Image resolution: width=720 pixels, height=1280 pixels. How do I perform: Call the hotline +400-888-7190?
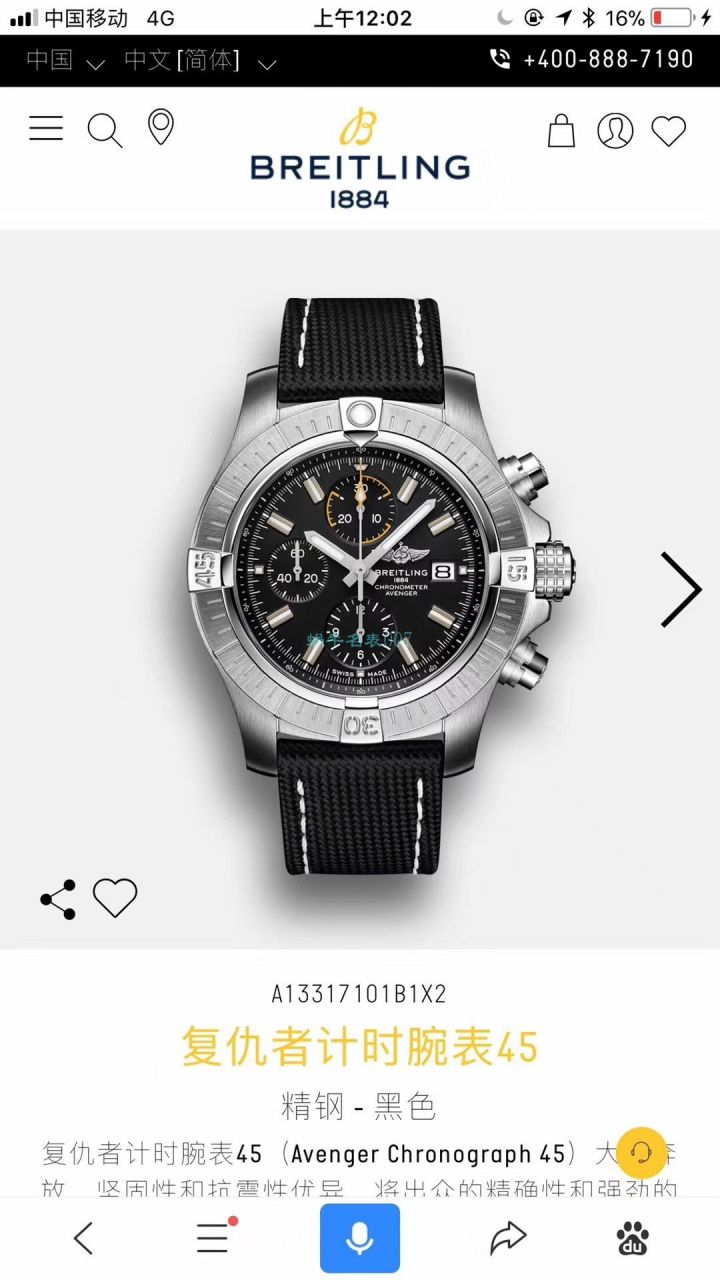click(592, 60)
